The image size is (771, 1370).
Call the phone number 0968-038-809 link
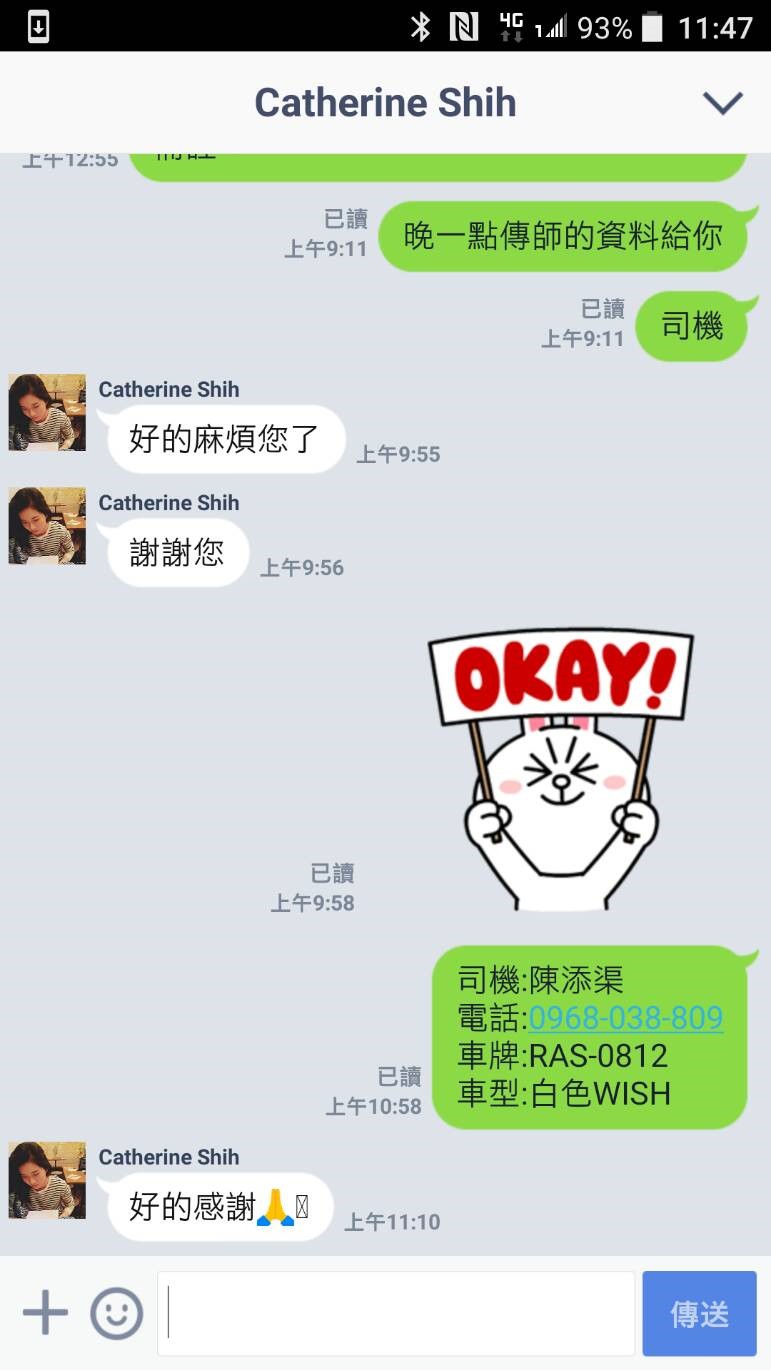pos(625,1018)
